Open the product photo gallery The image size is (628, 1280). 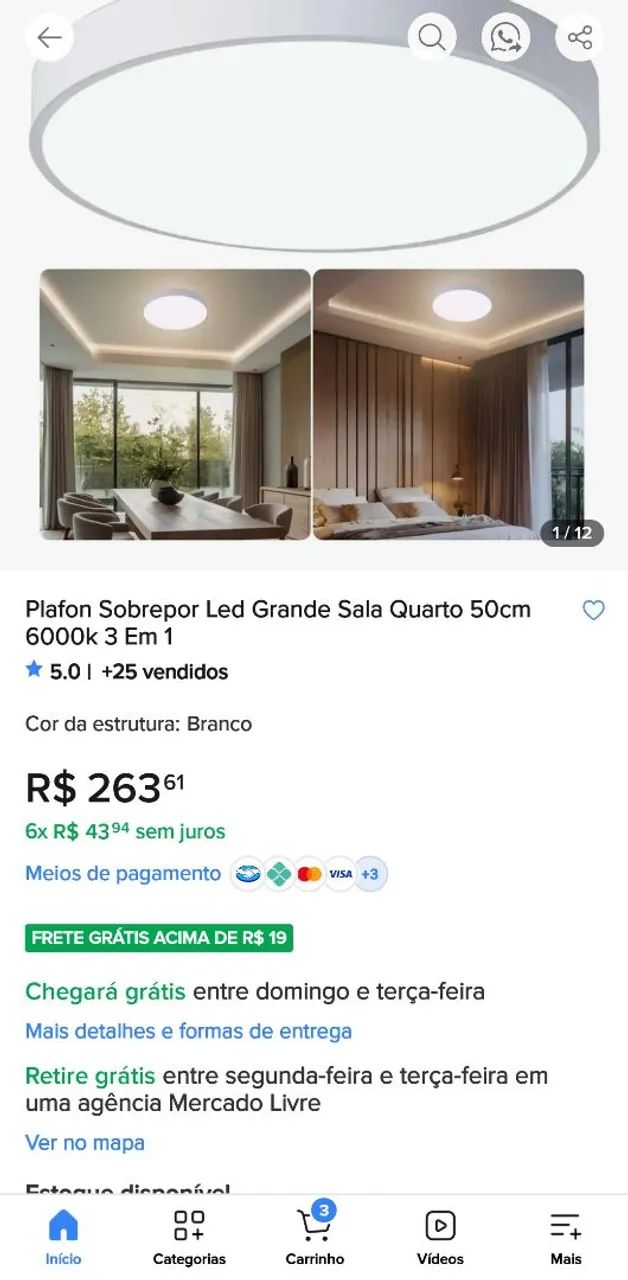click(x=314, y=285)
